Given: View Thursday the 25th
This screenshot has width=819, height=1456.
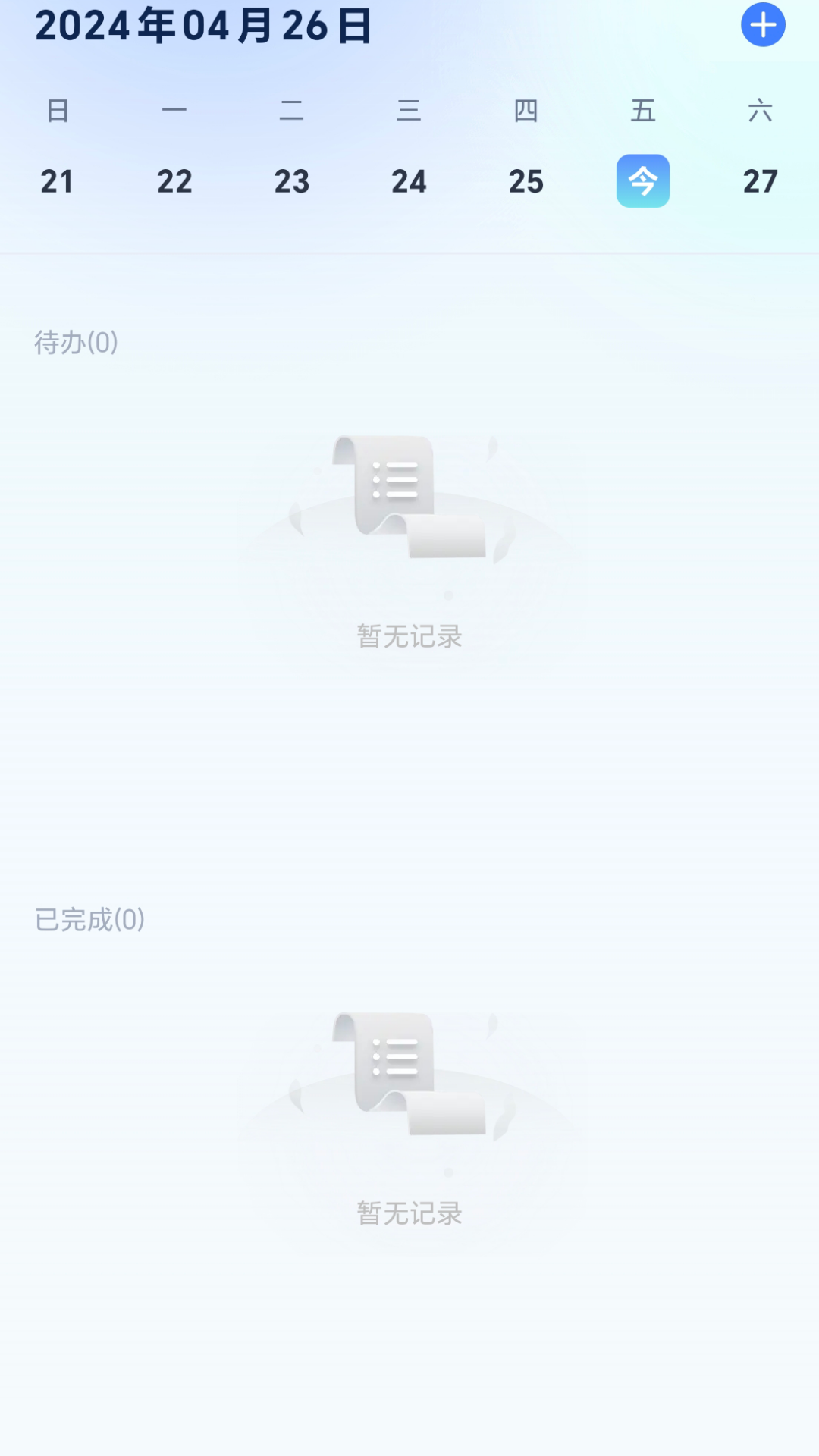Looking at the screenshot, I should tap(526, 181).
